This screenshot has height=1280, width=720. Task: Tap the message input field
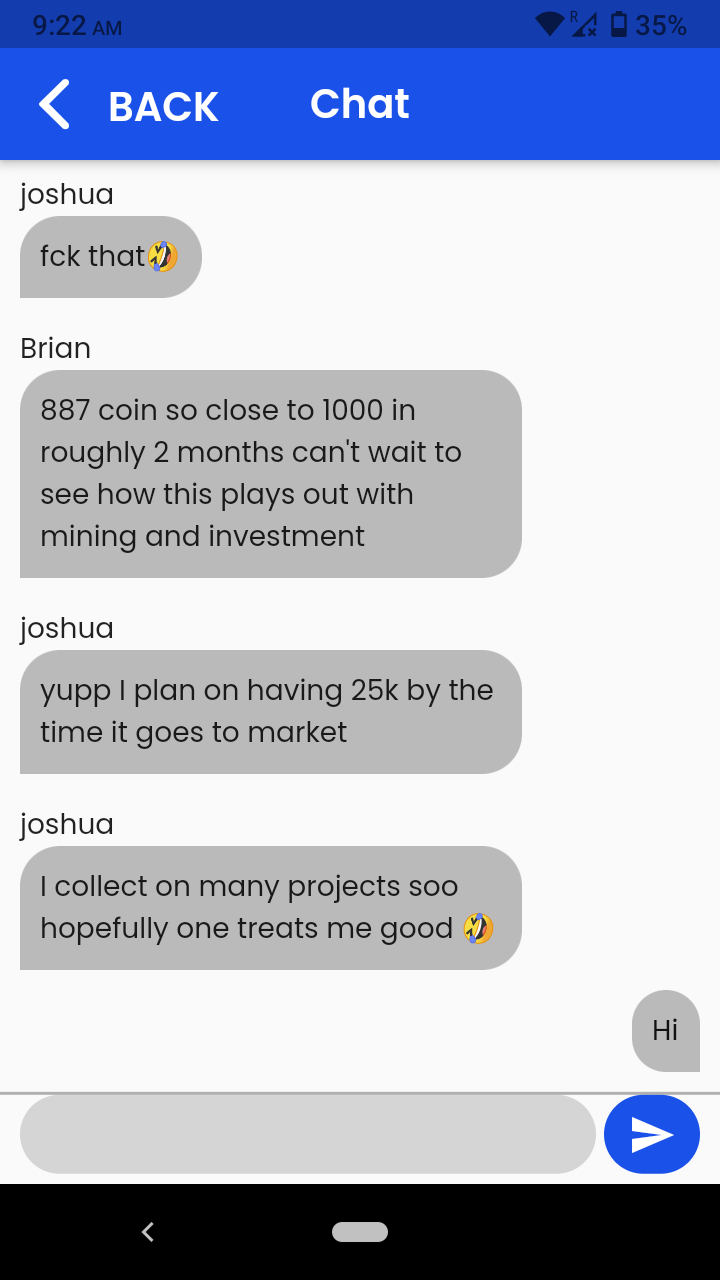coord(308,1134)
